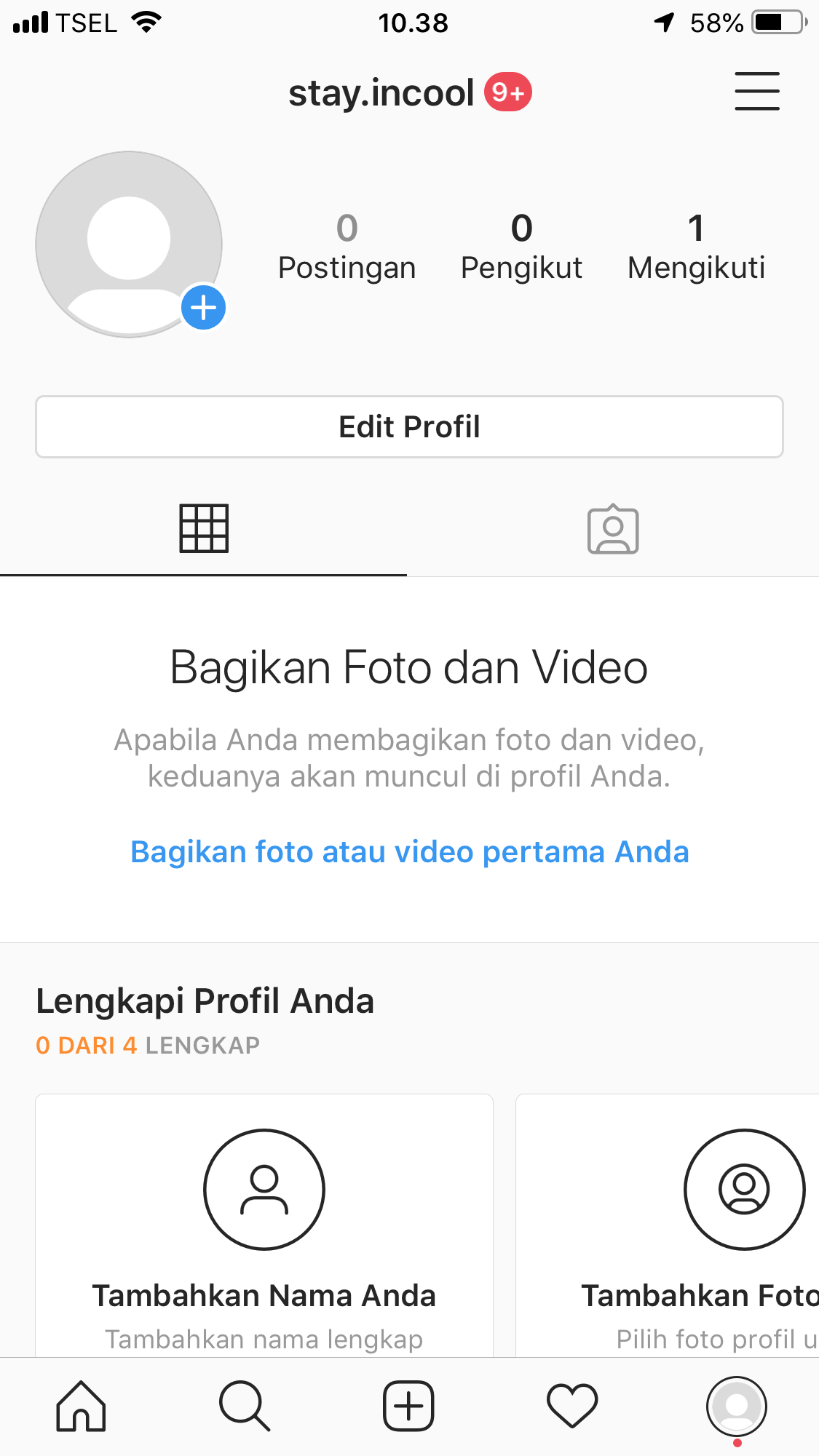
Task: Open the stay.incool account switcher
Action: (381, 93)
